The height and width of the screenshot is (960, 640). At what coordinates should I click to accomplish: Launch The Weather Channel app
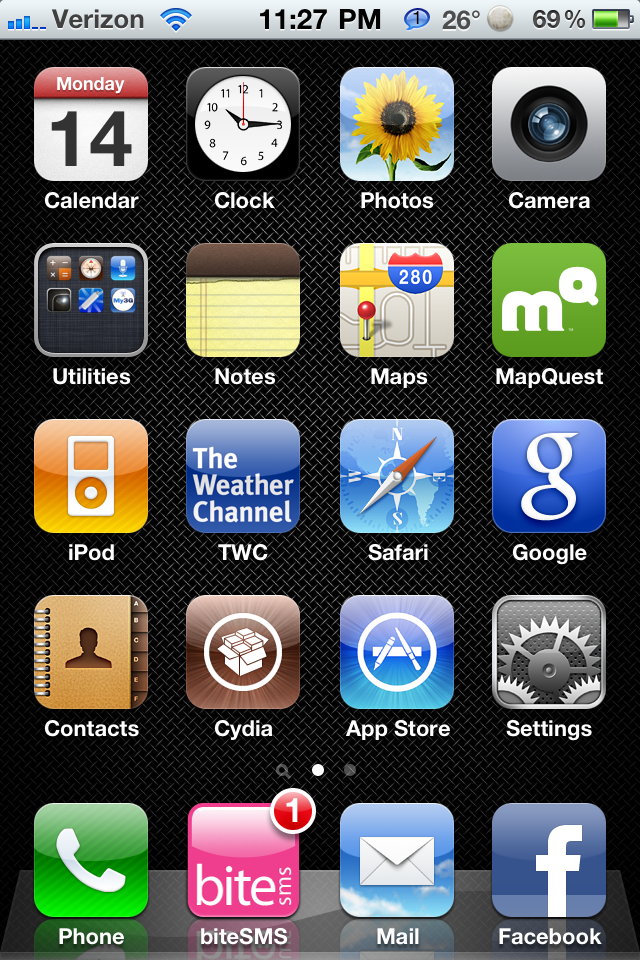click(x=243, y=476)
